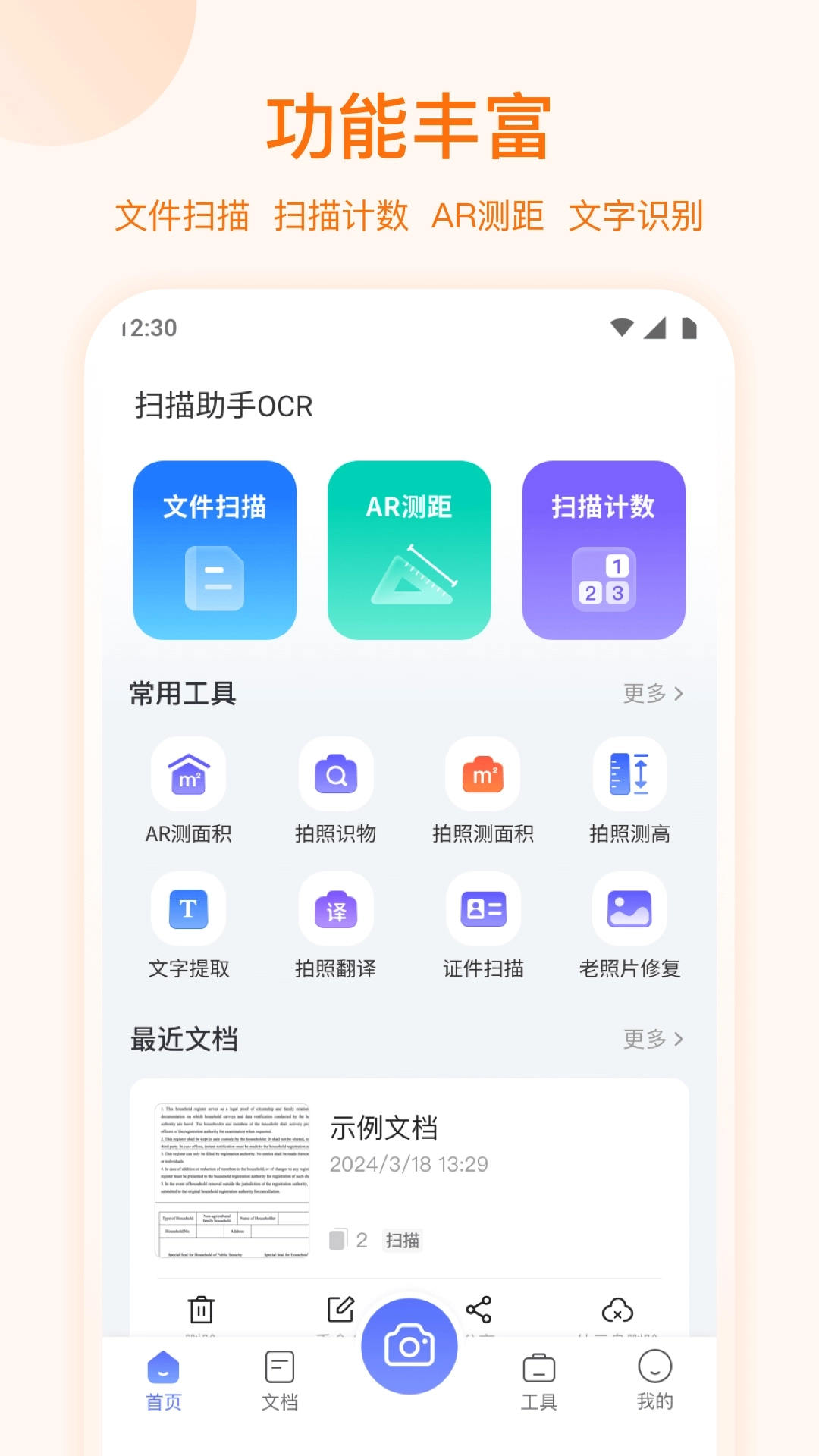Select the 拍照识物 tool
819x1456 pixels.
tap(336, 791)
